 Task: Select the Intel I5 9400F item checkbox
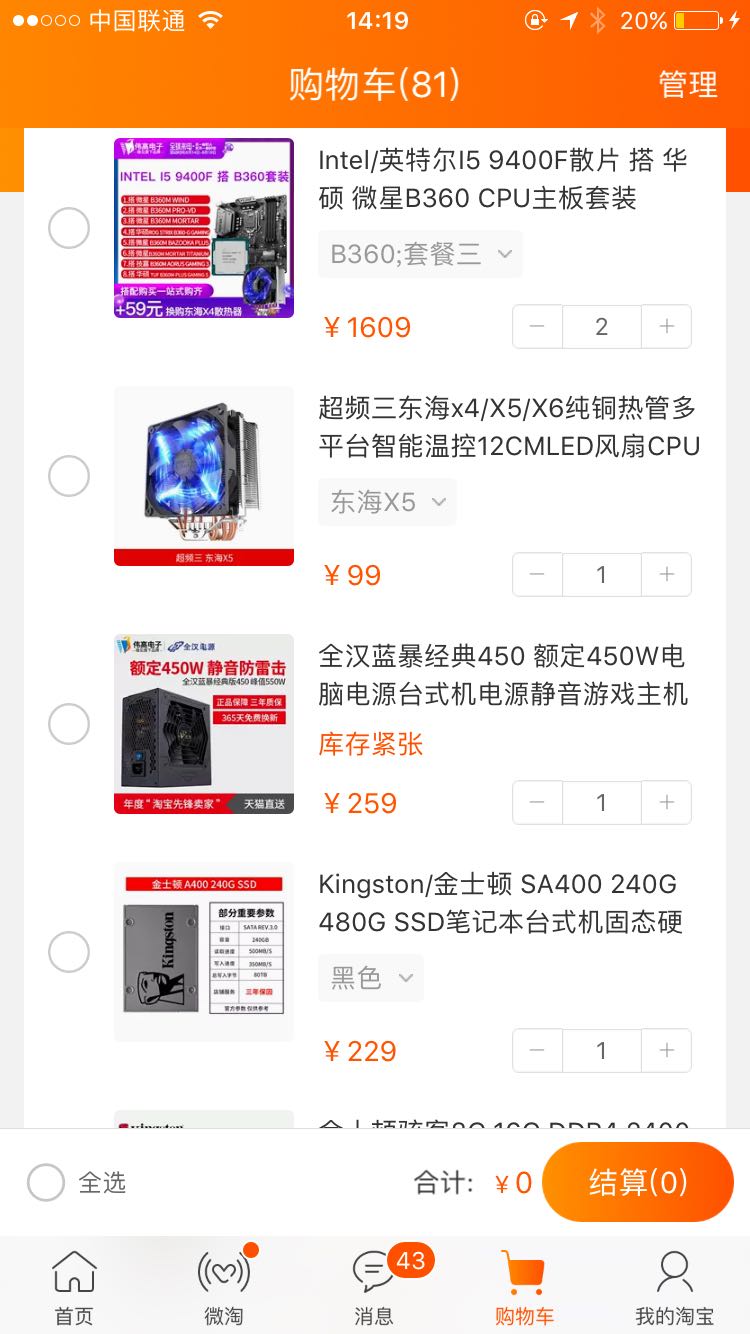pyautogui.click(x=69, y=228)
